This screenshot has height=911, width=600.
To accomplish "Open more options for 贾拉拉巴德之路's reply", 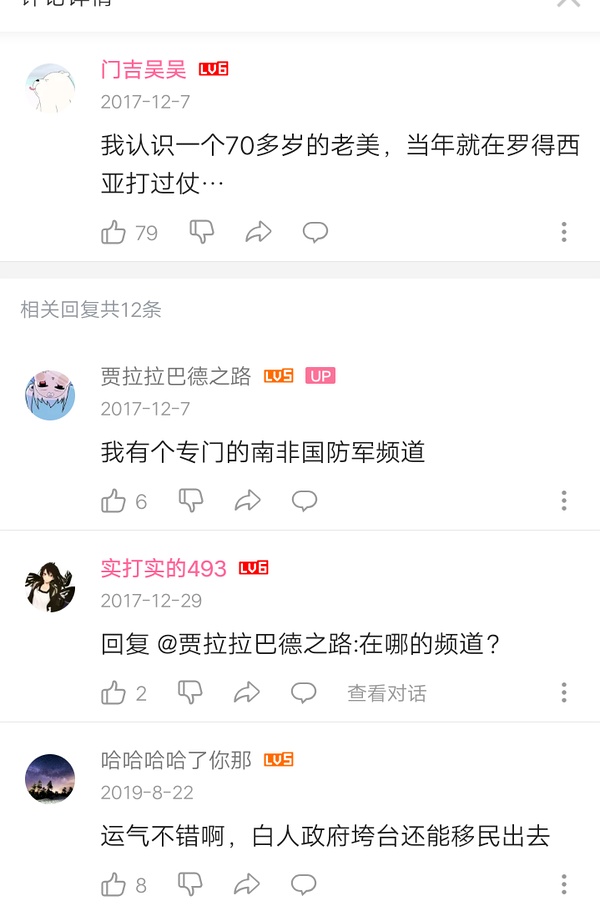I will click(x=564, y=501).
